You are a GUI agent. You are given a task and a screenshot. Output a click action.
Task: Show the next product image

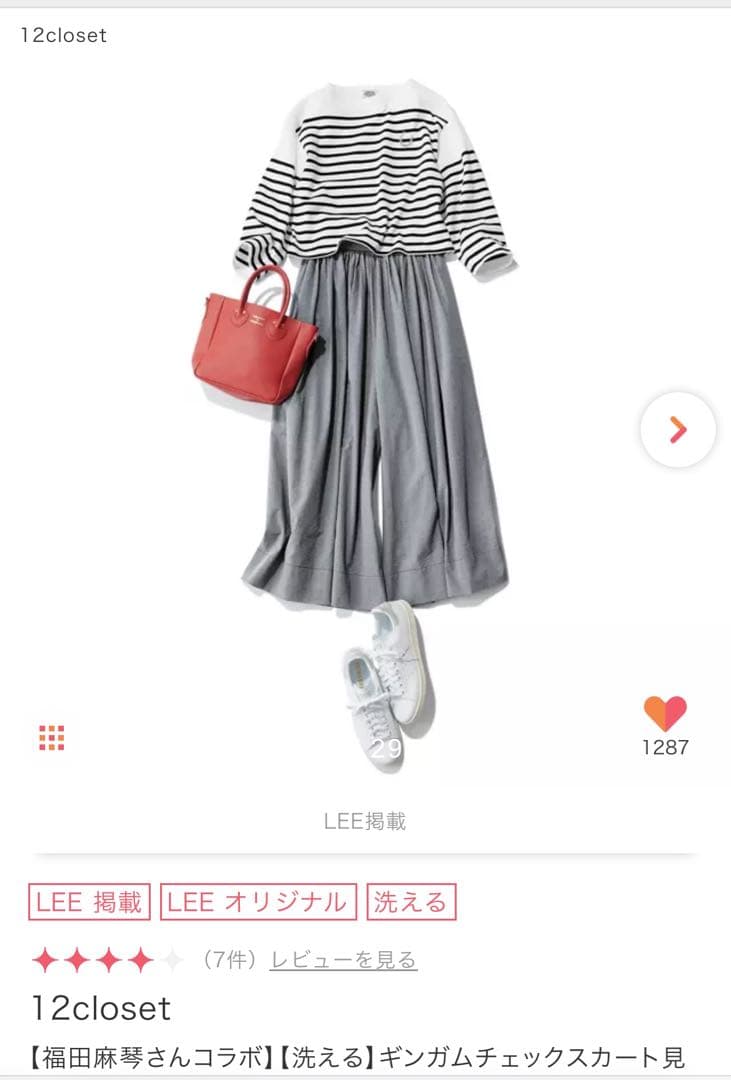[x=678, y=430]
